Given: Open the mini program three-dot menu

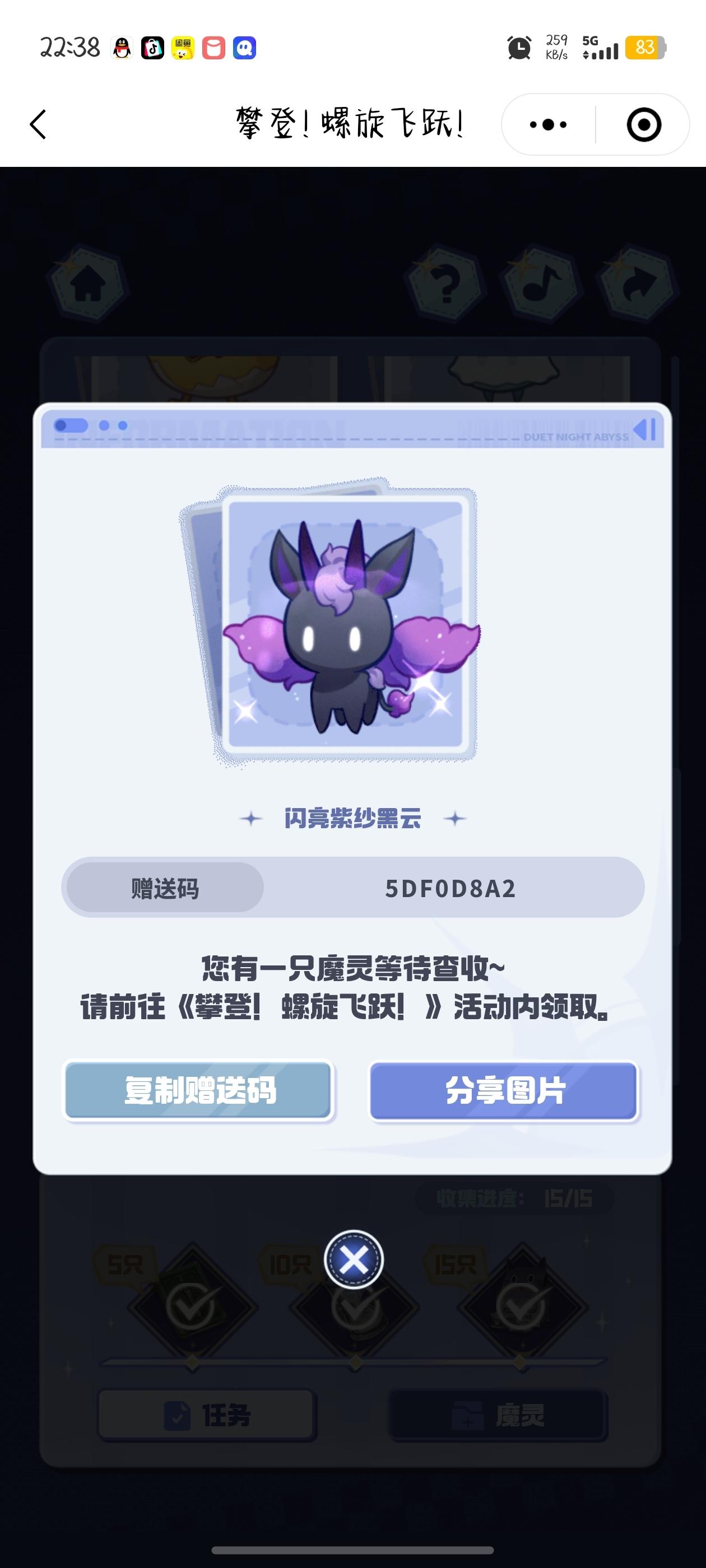Looking at the screenshot, I should [x=547, y=125].
